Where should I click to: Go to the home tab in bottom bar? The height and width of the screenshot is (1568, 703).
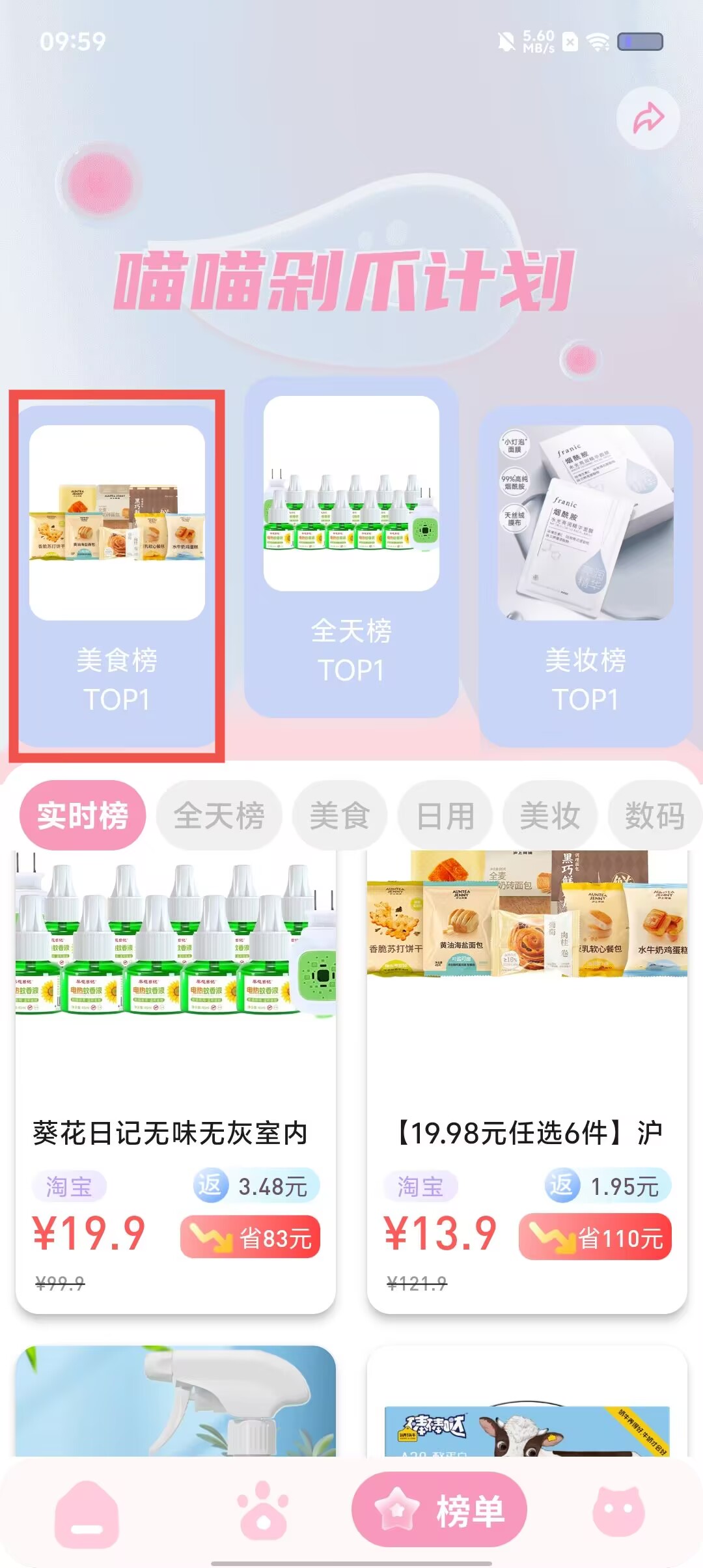(x=87, y=1515)
